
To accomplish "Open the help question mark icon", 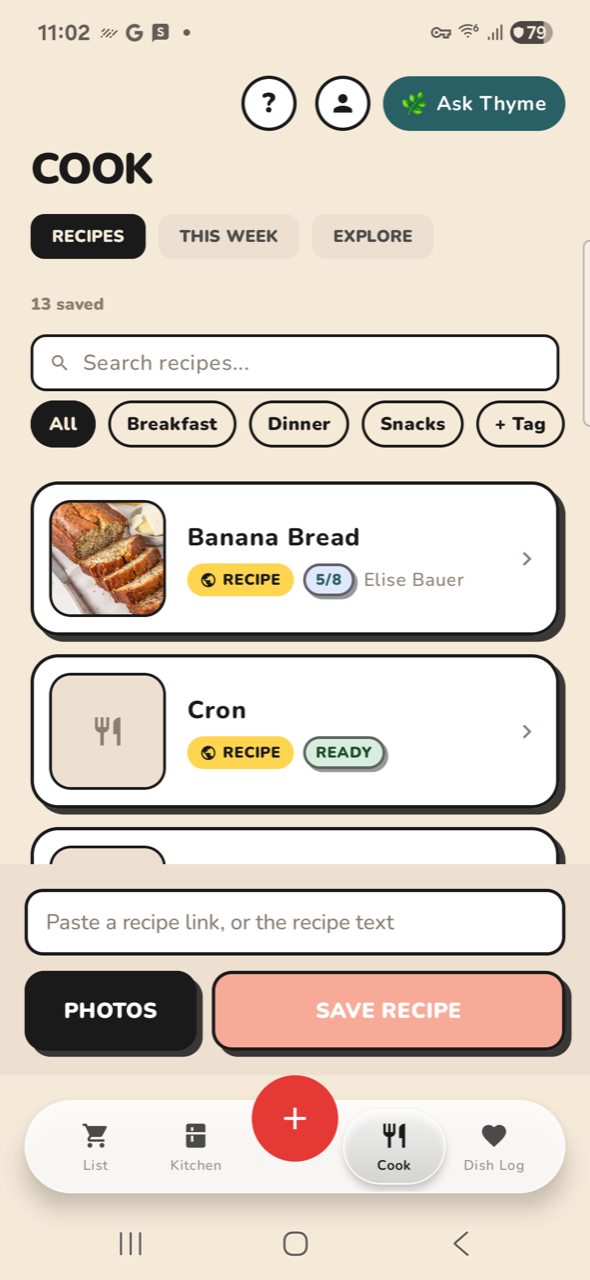I will [x=269, y=103].
